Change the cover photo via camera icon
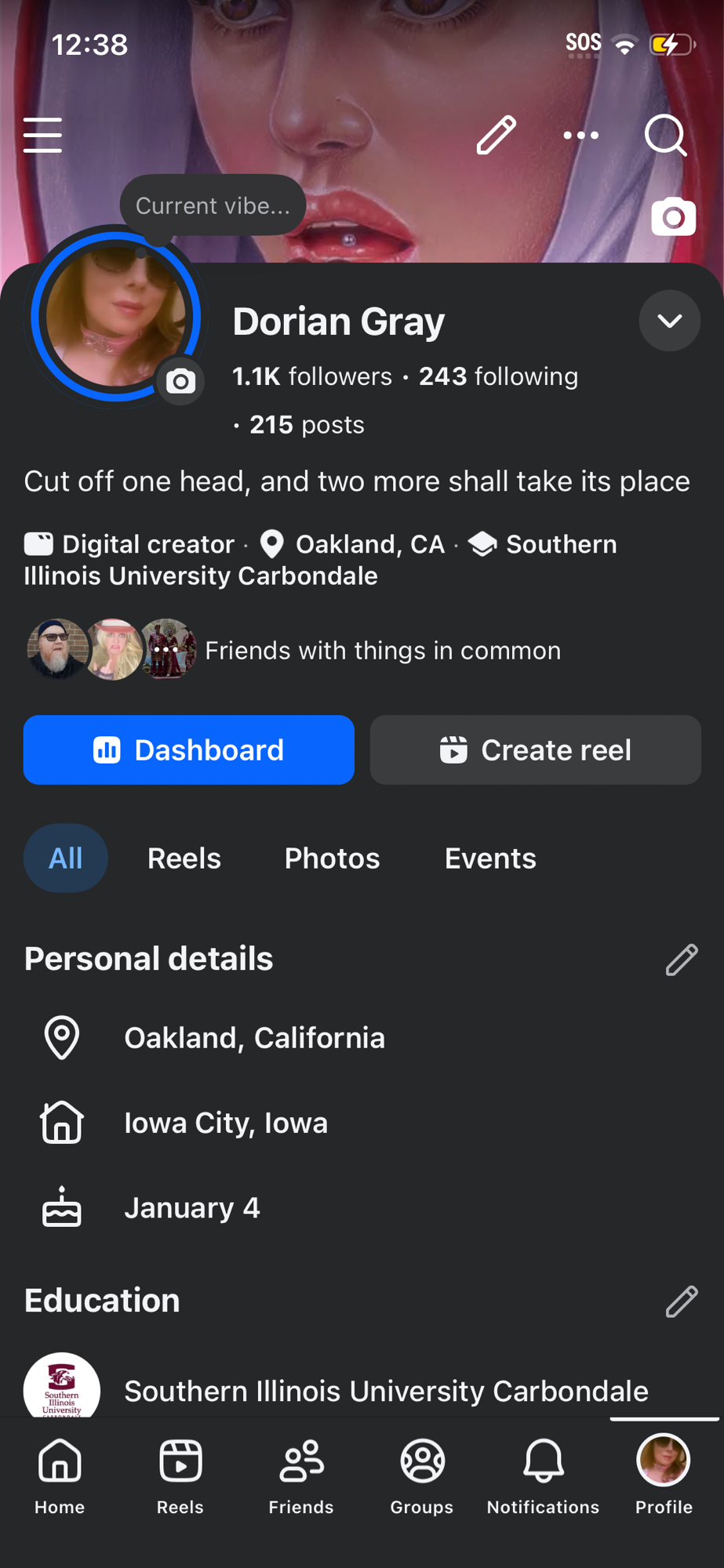This screenshot has height=1568, width=724. 673,217
